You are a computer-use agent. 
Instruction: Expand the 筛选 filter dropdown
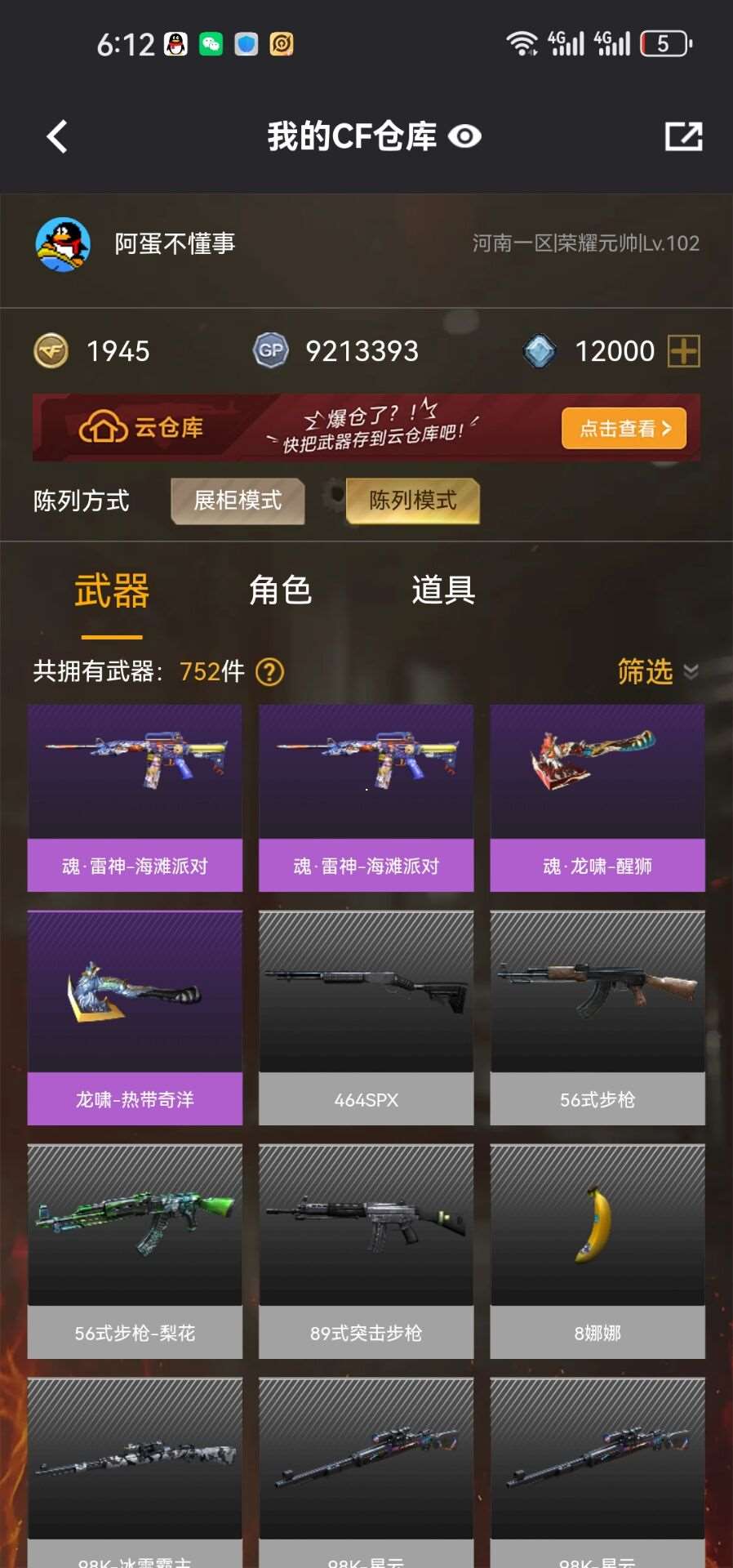657,671
